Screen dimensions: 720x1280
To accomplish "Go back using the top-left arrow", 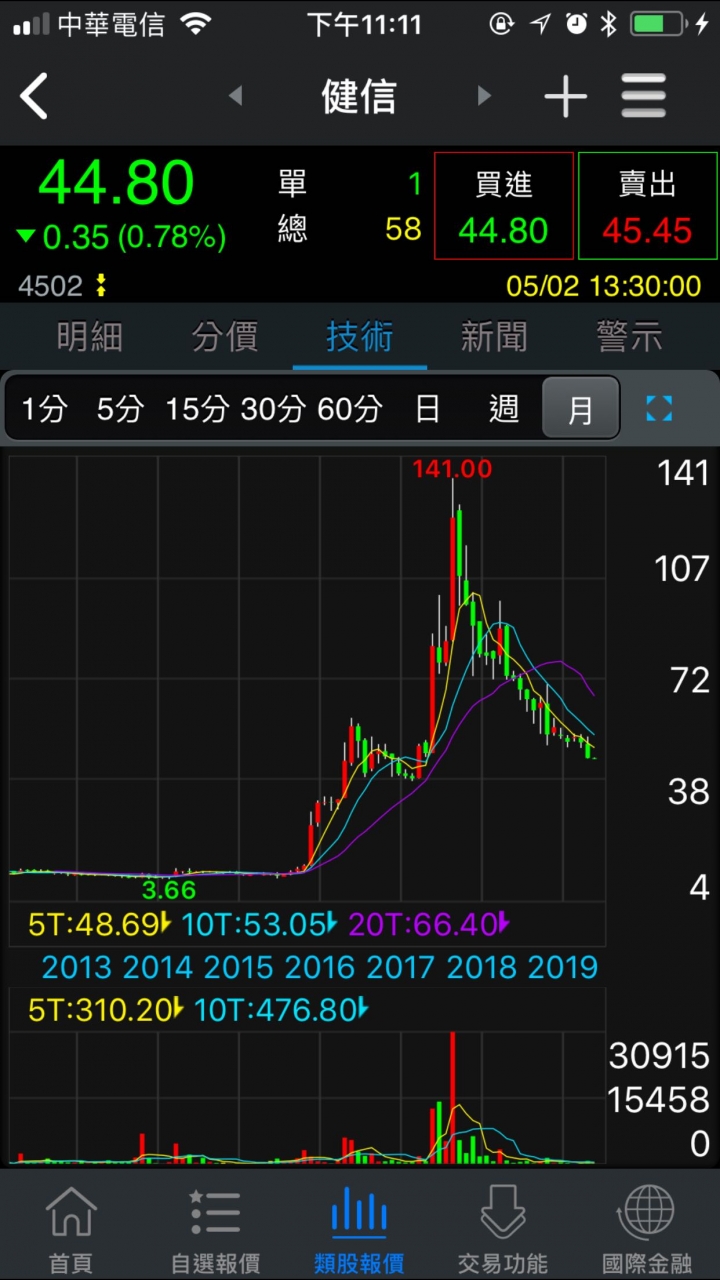I will [x=34, y=97].
